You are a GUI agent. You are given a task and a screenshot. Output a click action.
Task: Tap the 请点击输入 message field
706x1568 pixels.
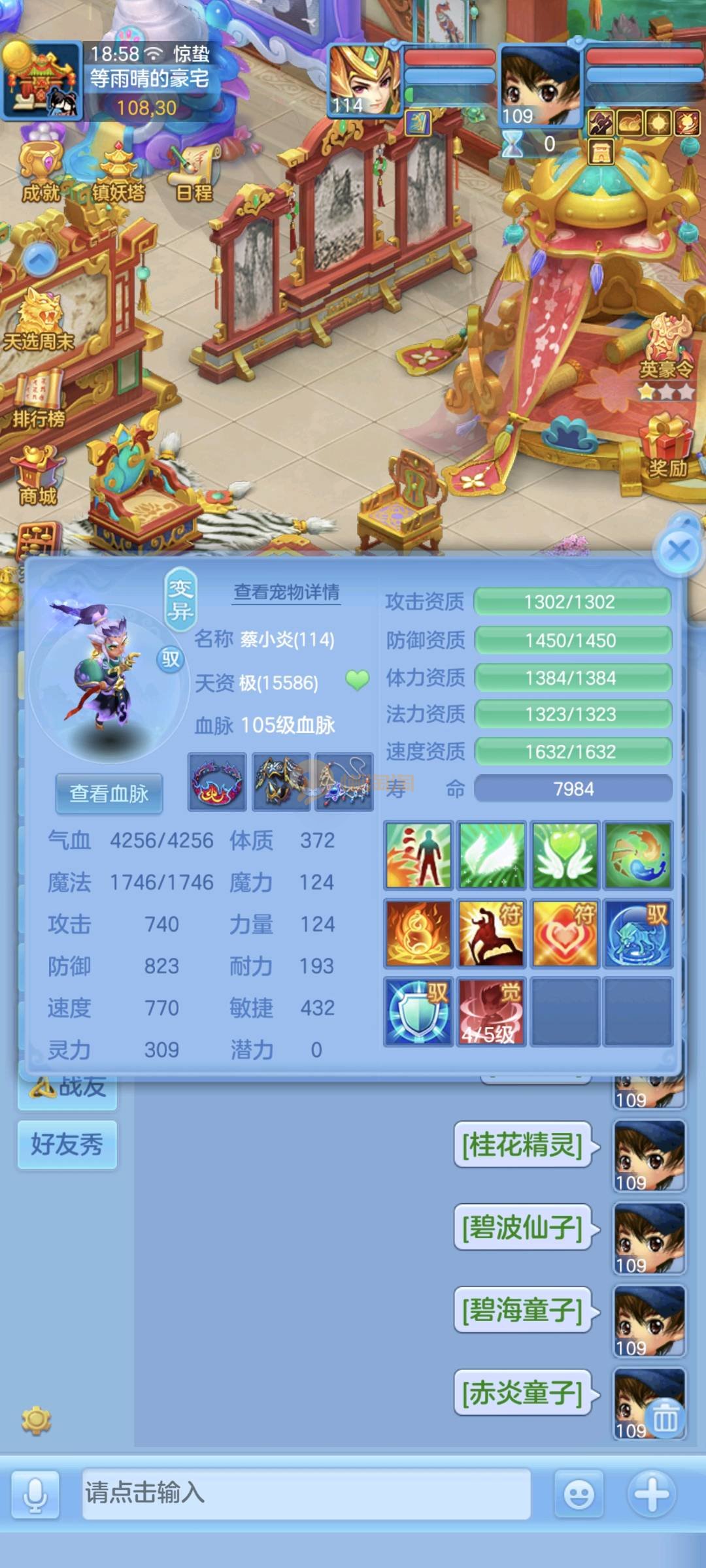click(306, 1493)
